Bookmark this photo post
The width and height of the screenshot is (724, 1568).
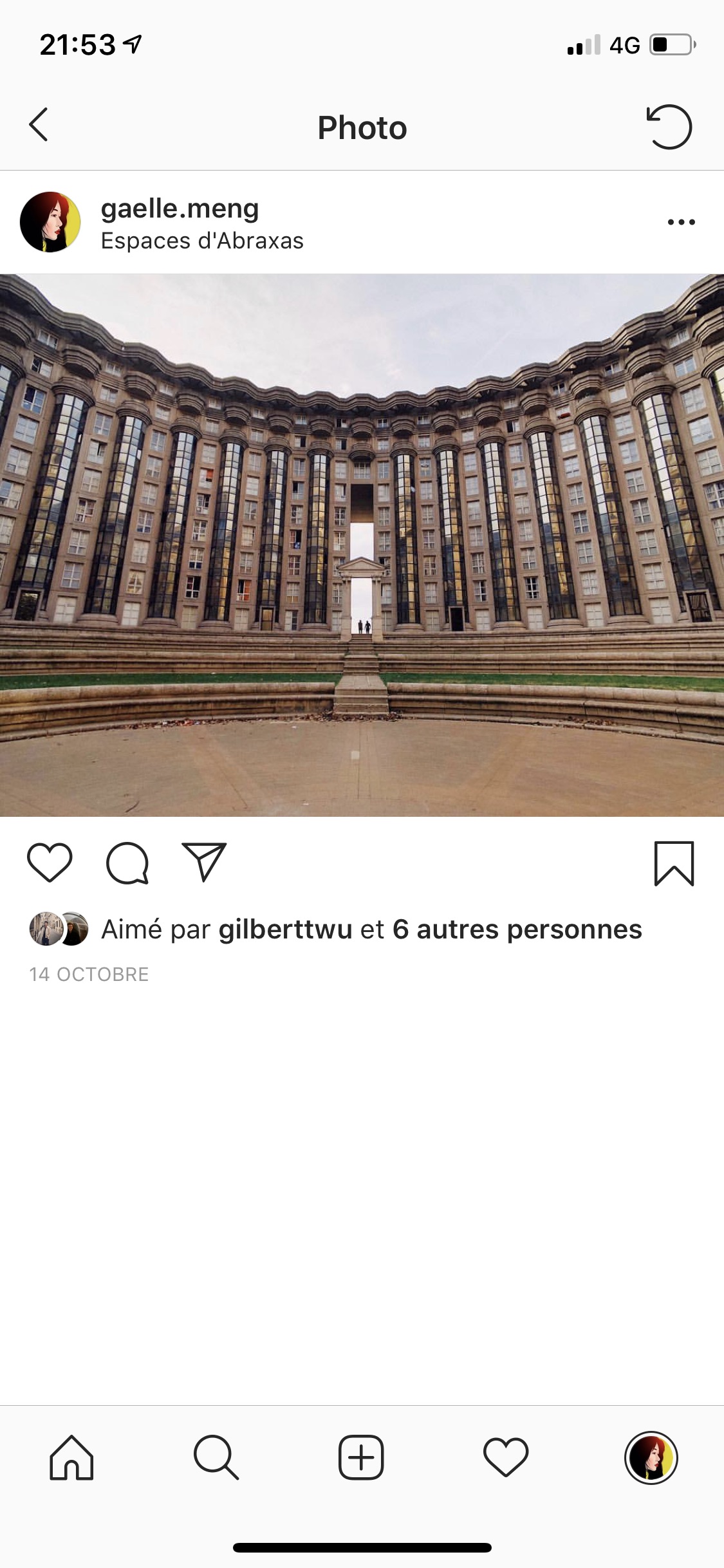pyautogui.click(x=674, y=863)
